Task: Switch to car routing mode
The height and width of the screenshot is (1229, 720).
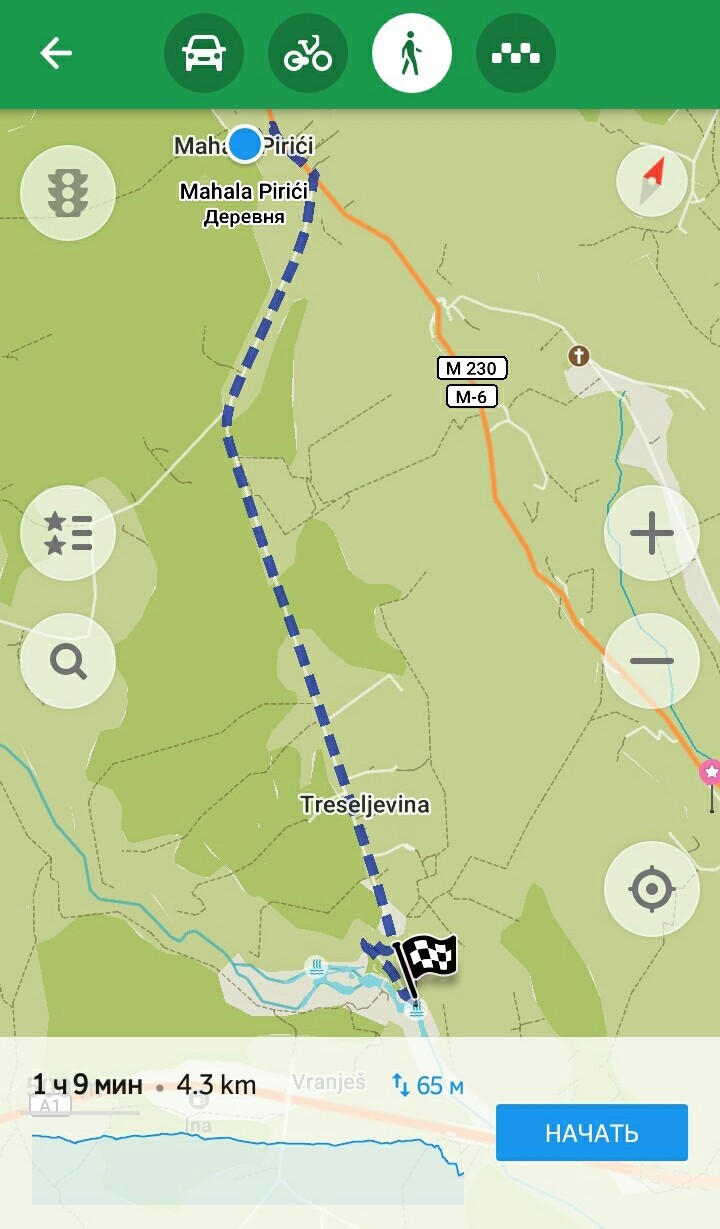Action: (x=204, y=53)
